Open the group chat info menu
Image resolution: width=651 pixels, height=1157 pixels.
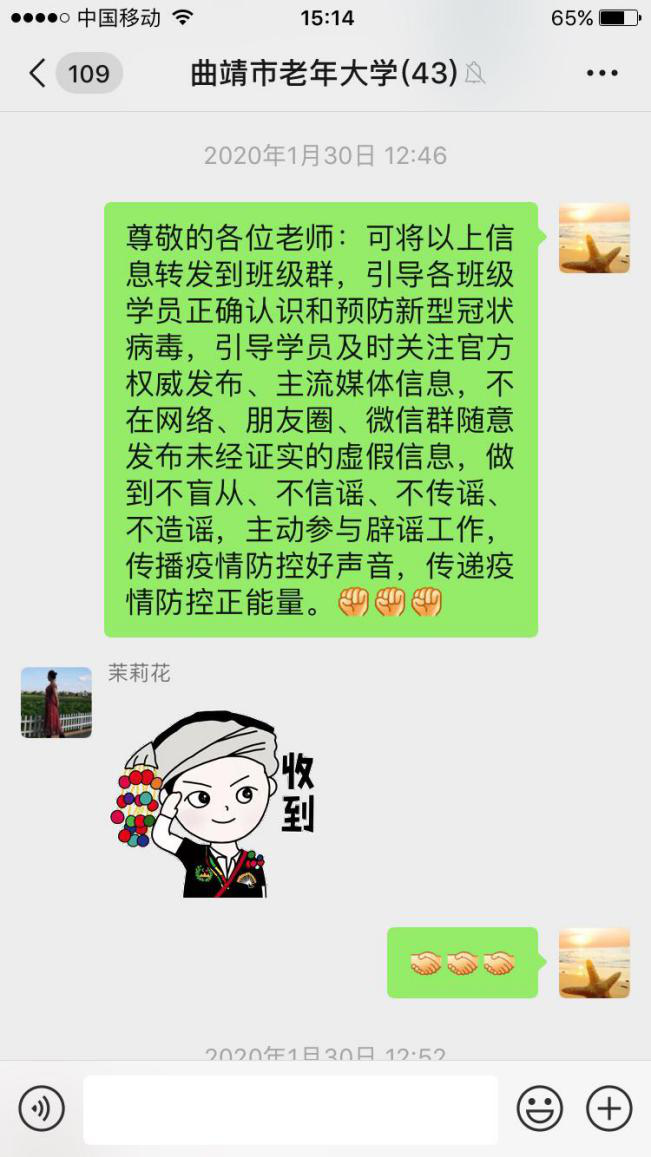tap(602, 74)
